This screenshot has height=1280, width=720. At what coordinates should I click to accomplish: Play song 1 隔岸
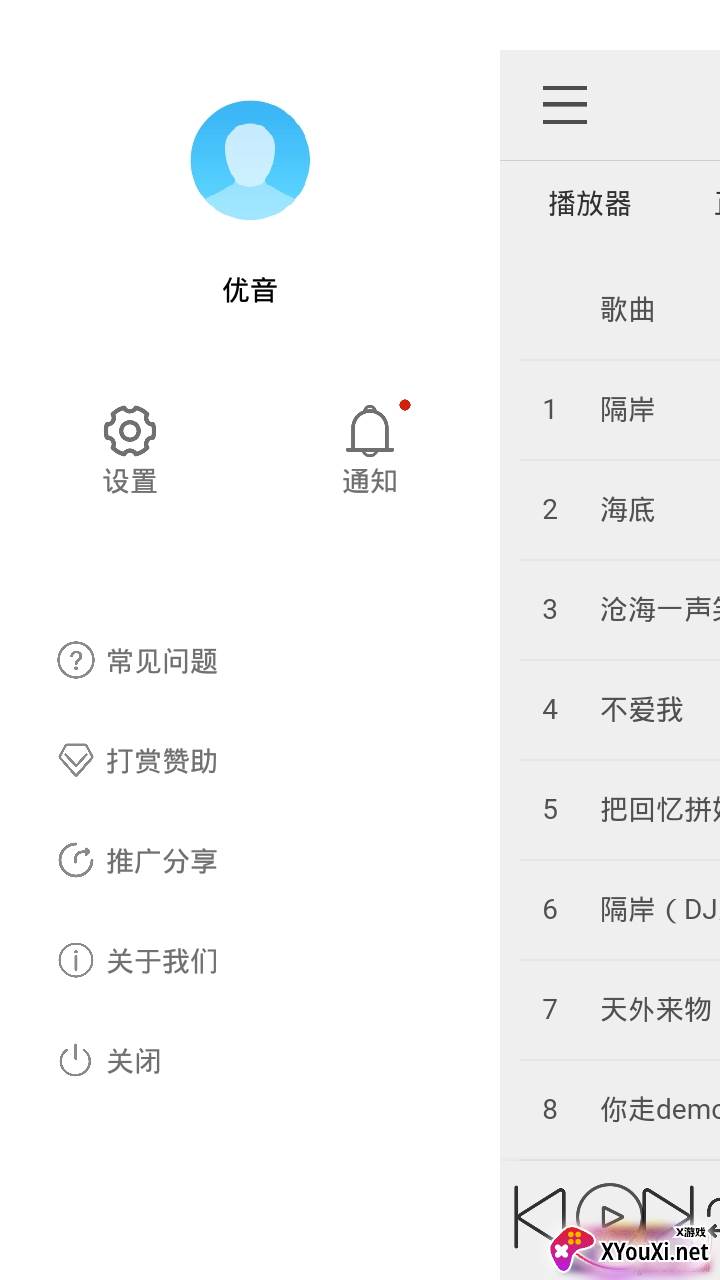point(620,410)
